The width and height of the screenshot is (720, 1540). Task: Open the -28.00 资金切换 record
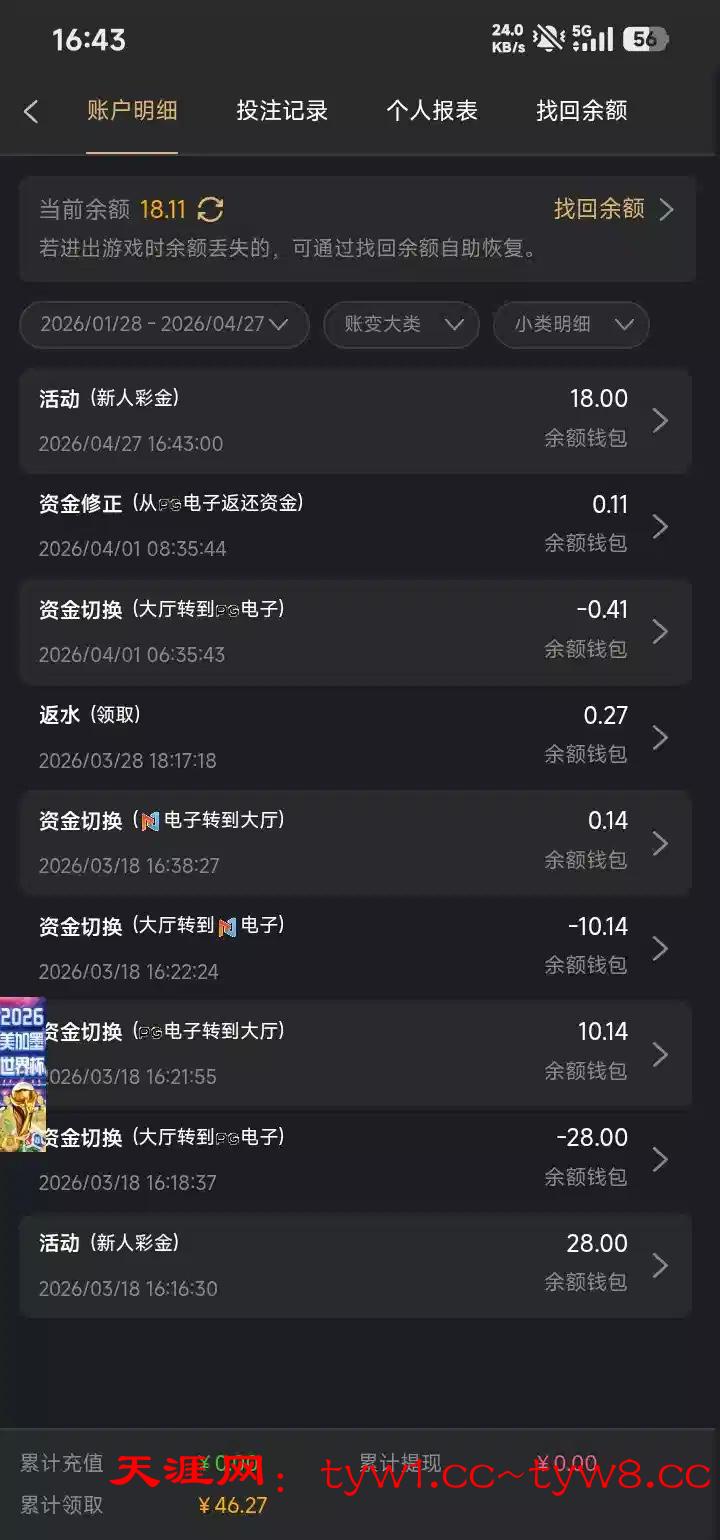355,1160
